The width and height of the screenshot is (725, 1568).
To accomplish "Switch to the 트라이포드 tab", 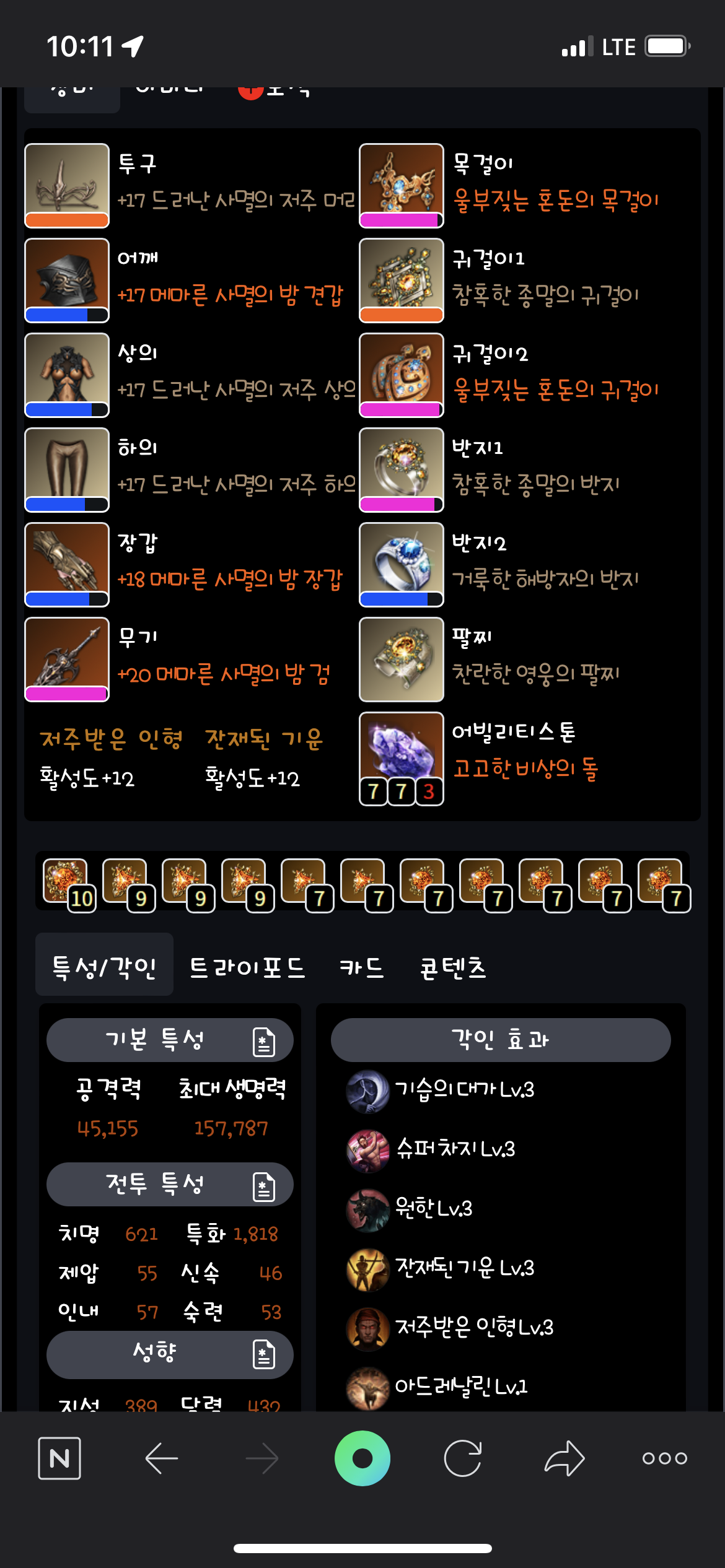I will coord(247,967).
